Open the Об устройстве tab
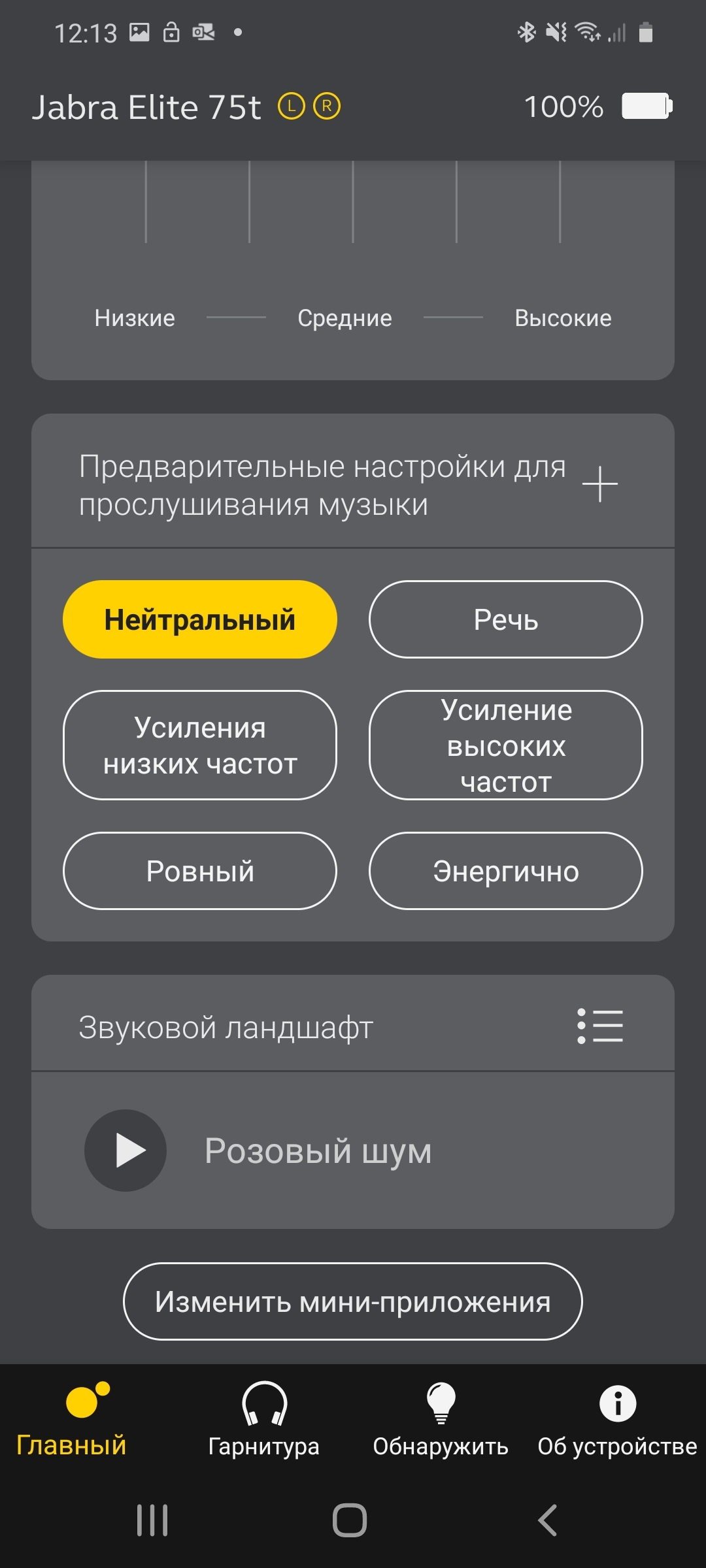706x1568 pixels. click(617, 1418)
